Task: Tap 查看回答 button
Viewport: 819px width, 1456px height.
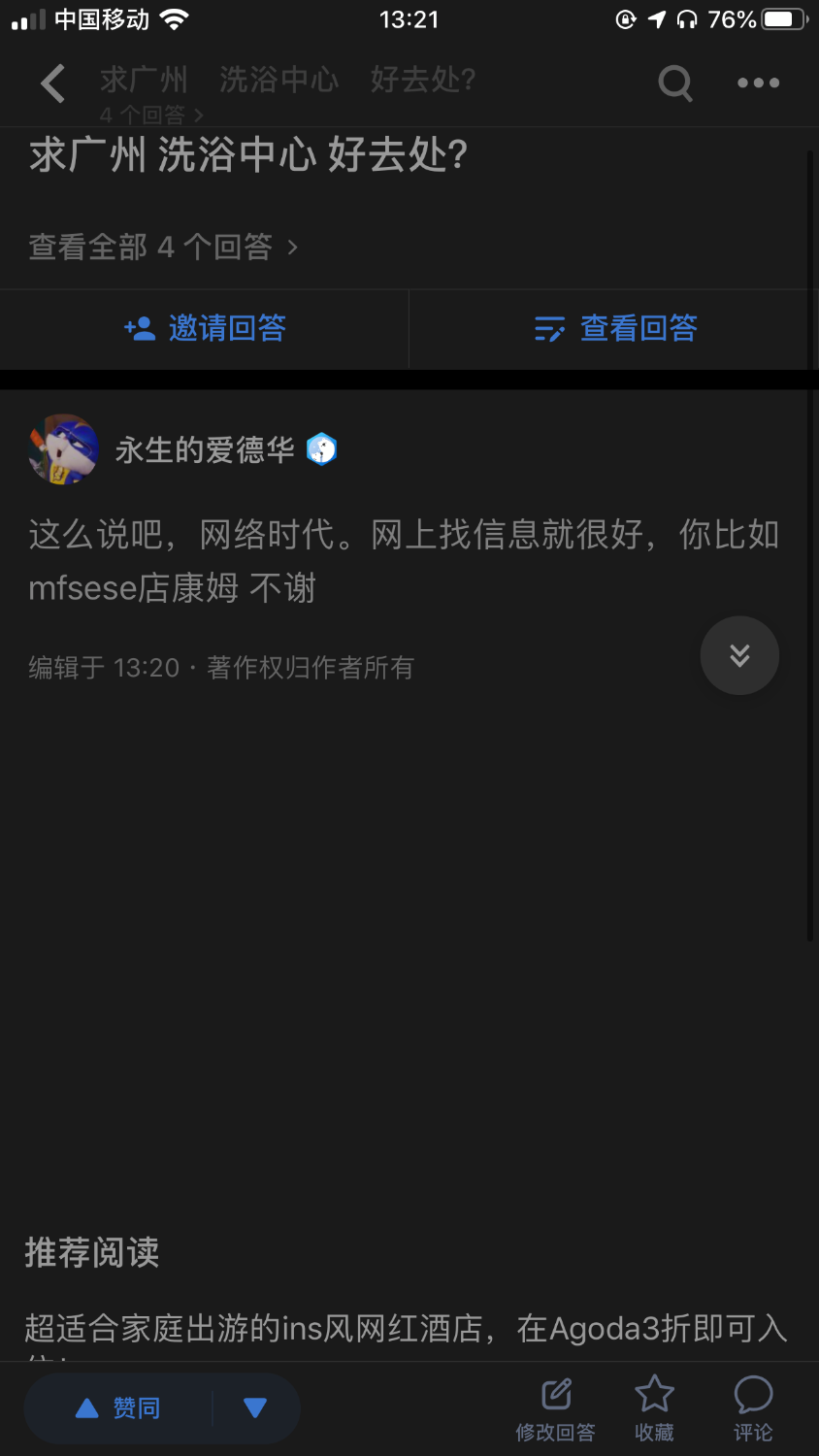Action: pos(615,329)
